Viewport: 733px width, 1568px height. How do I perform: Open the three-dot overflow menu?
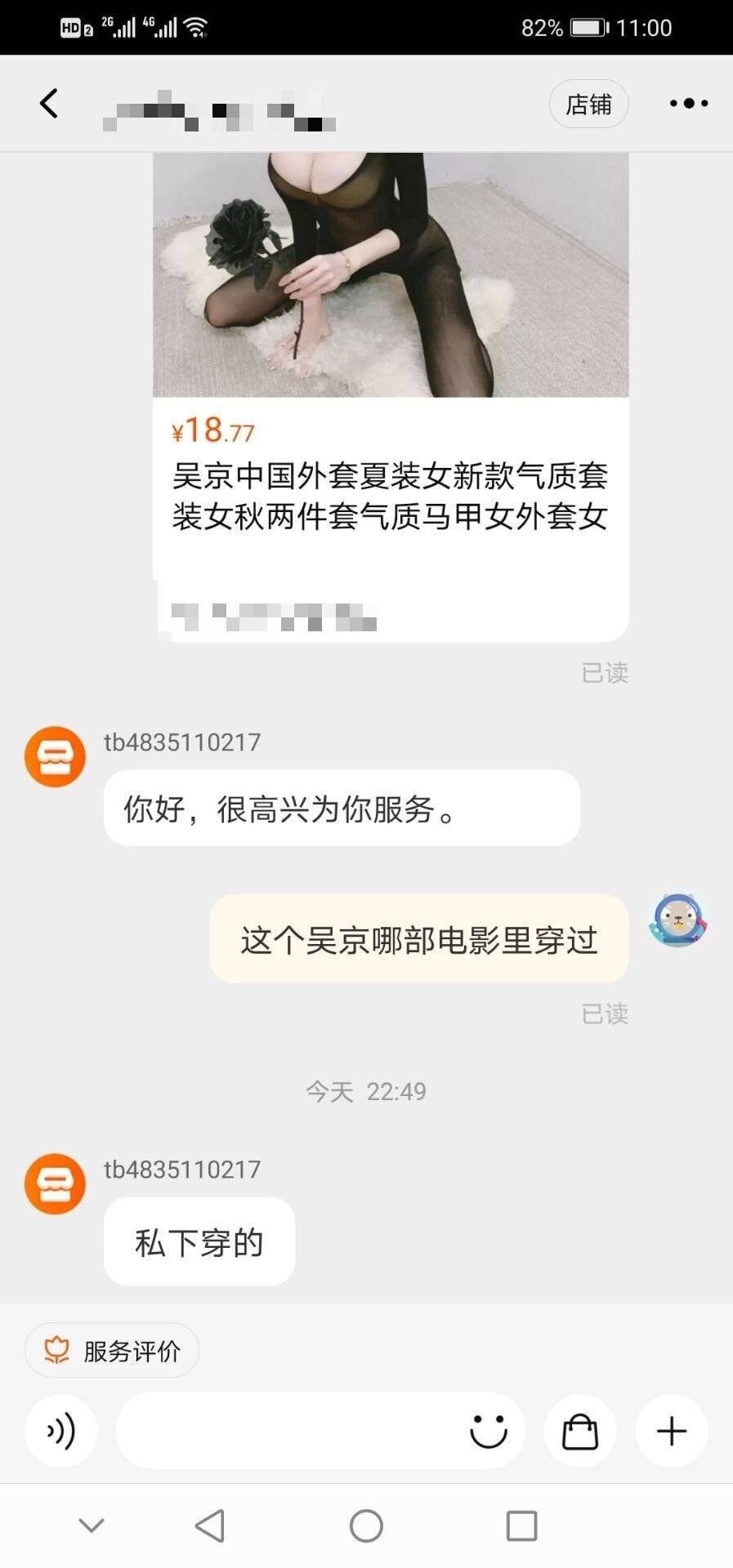[687, 103]
